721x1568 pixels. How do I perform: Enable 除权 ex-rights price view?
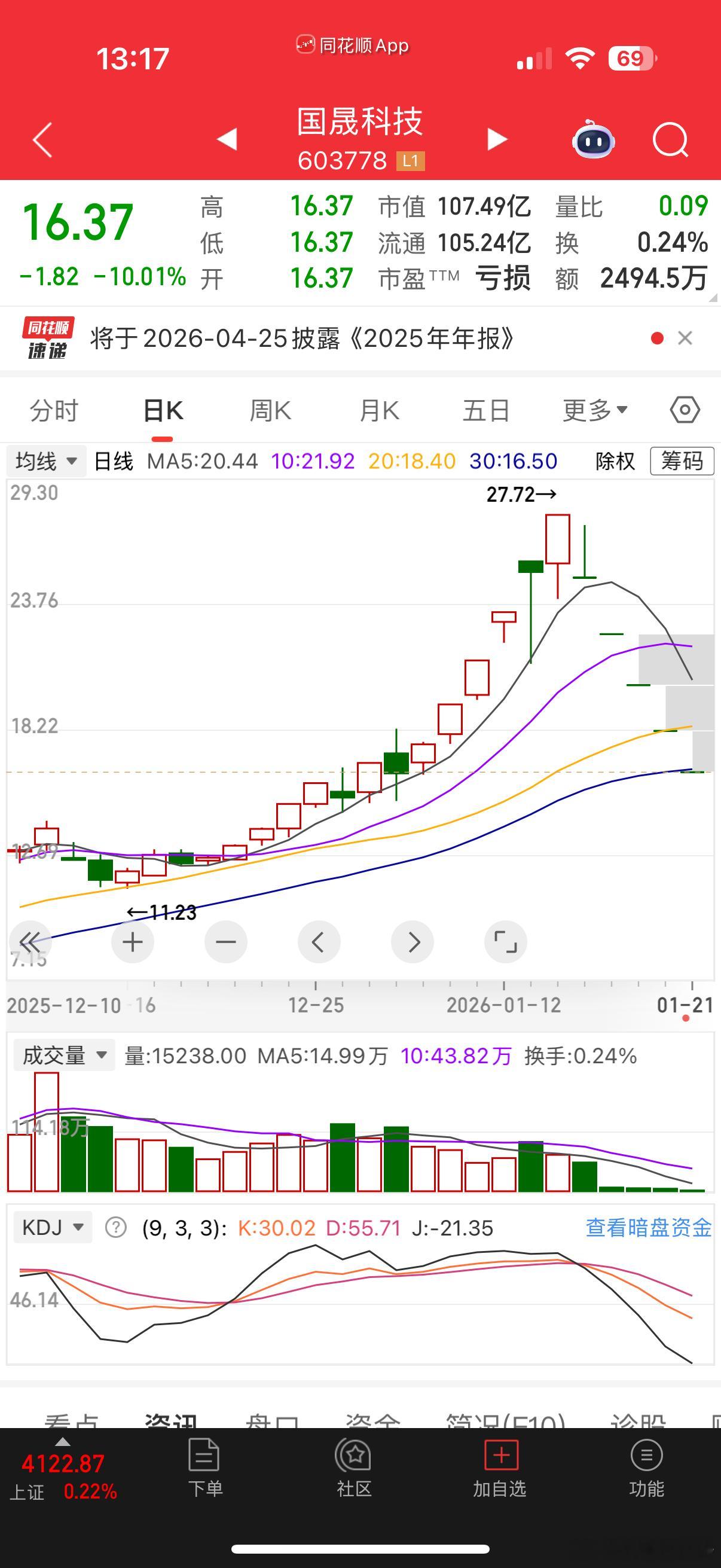614,462
